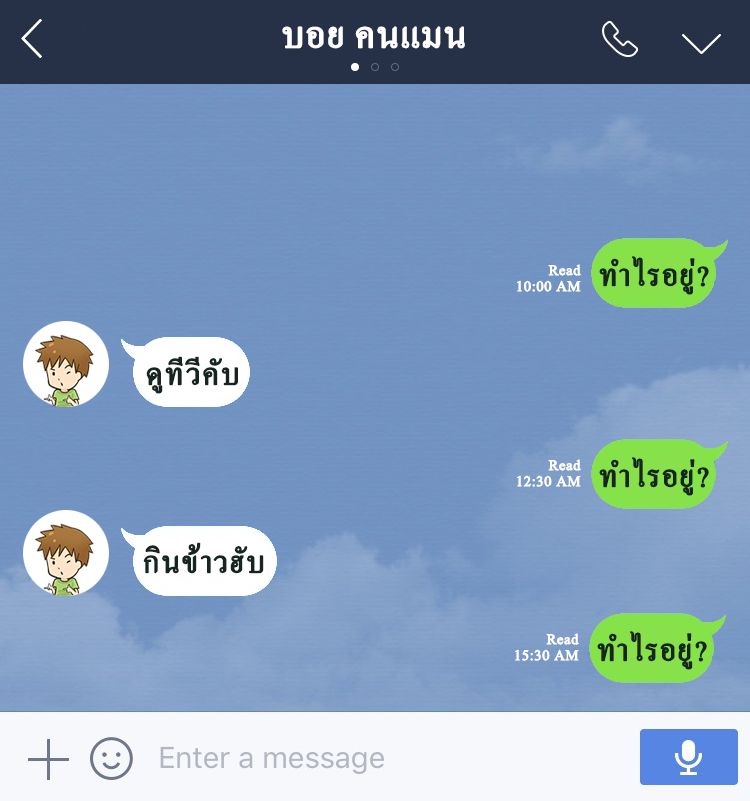Open the emoji sticker picker
Image resolution: width=750 pixels, height=801 pixels.
[111, 759]
